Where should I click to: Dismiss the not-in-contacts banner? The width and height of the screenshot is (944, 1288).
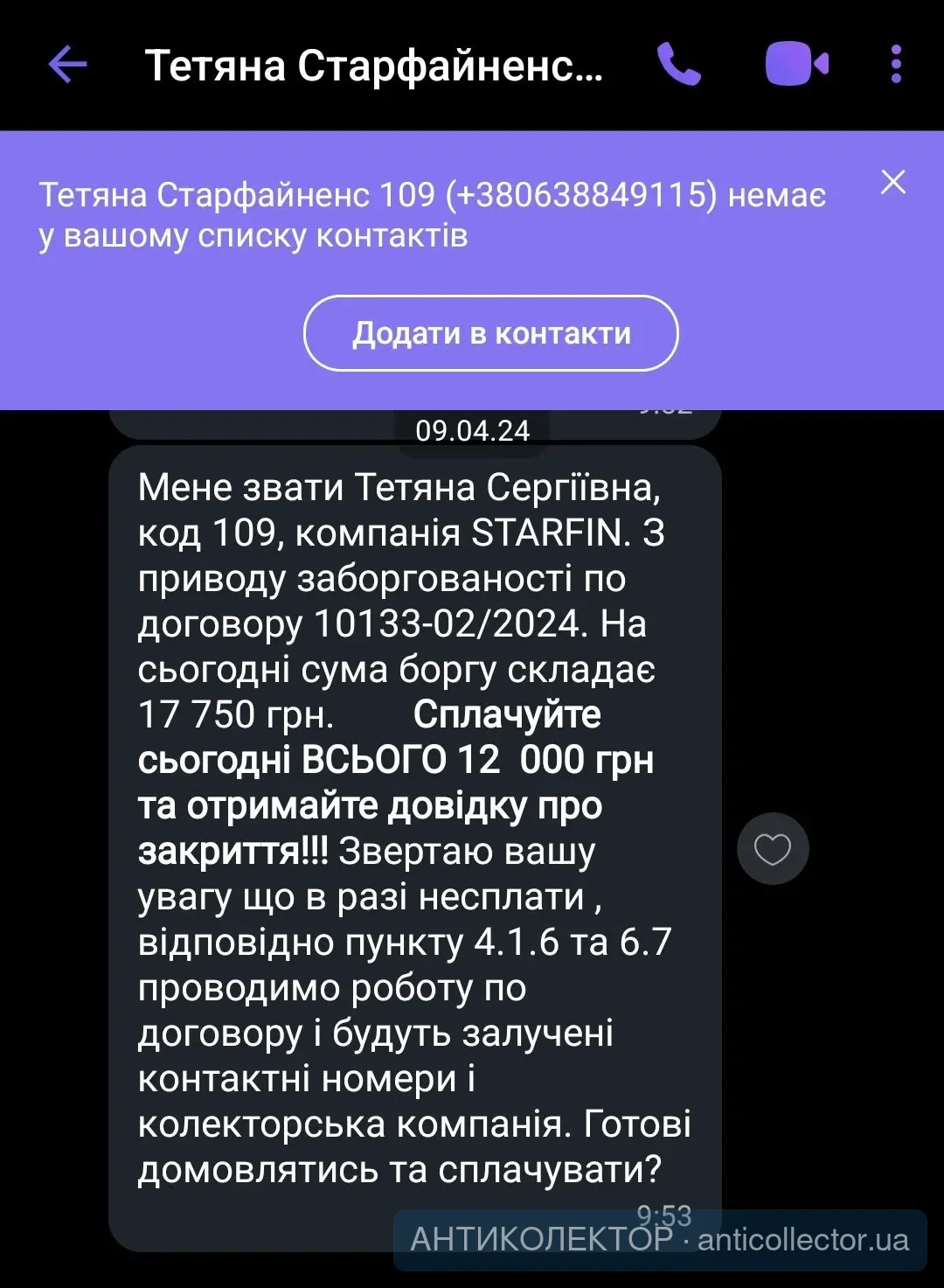(x=892, y=182)
